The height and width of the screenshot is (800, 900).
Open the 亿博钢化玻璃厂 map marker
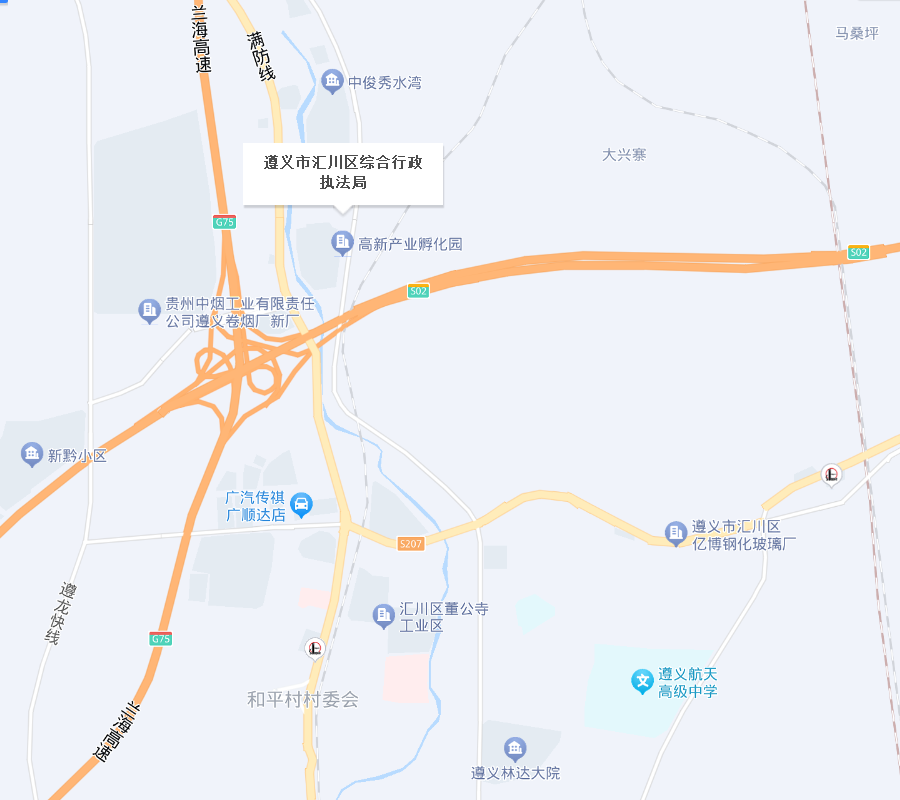[677, 534]
